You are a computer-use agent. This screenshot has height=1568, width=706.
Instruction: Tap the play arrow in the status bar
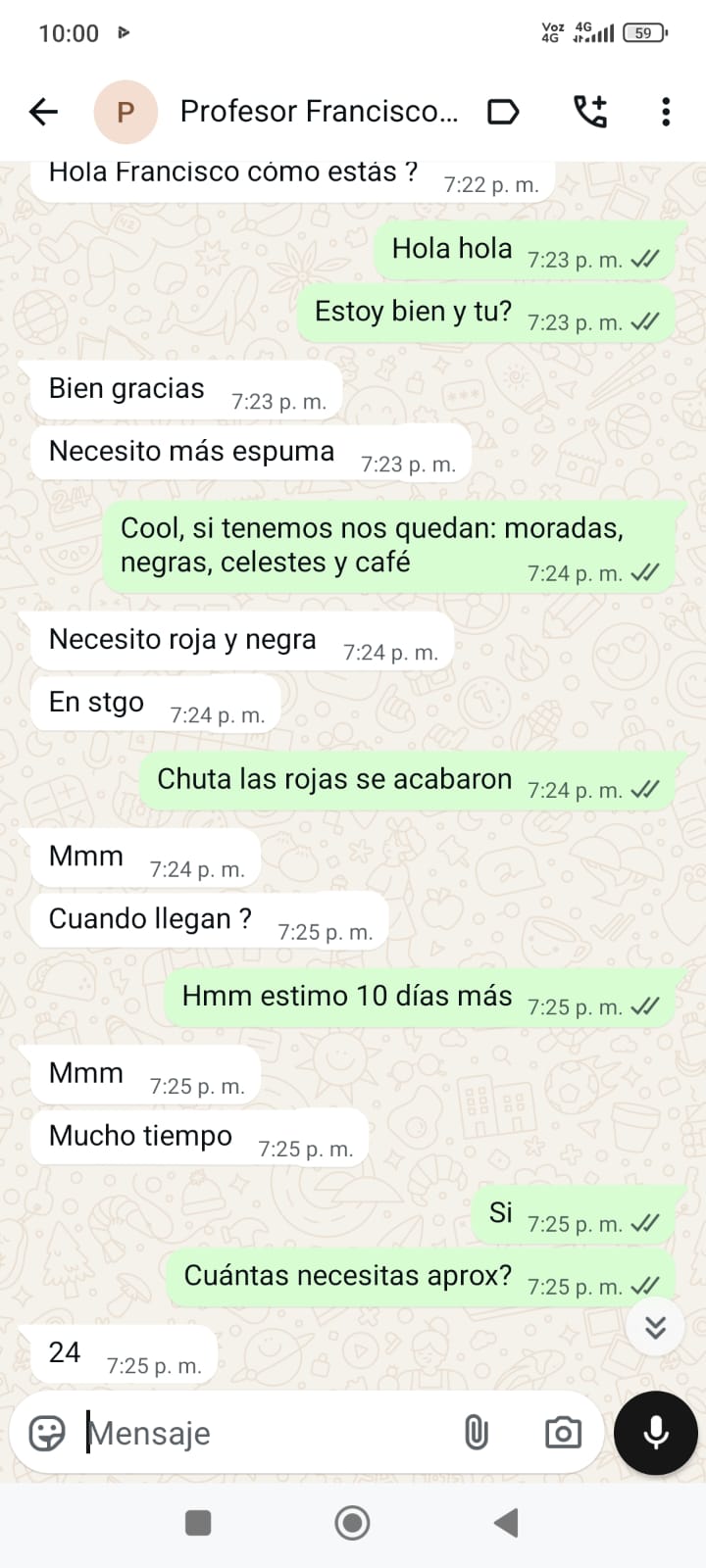pyautogui.click(x=126, y=31)
